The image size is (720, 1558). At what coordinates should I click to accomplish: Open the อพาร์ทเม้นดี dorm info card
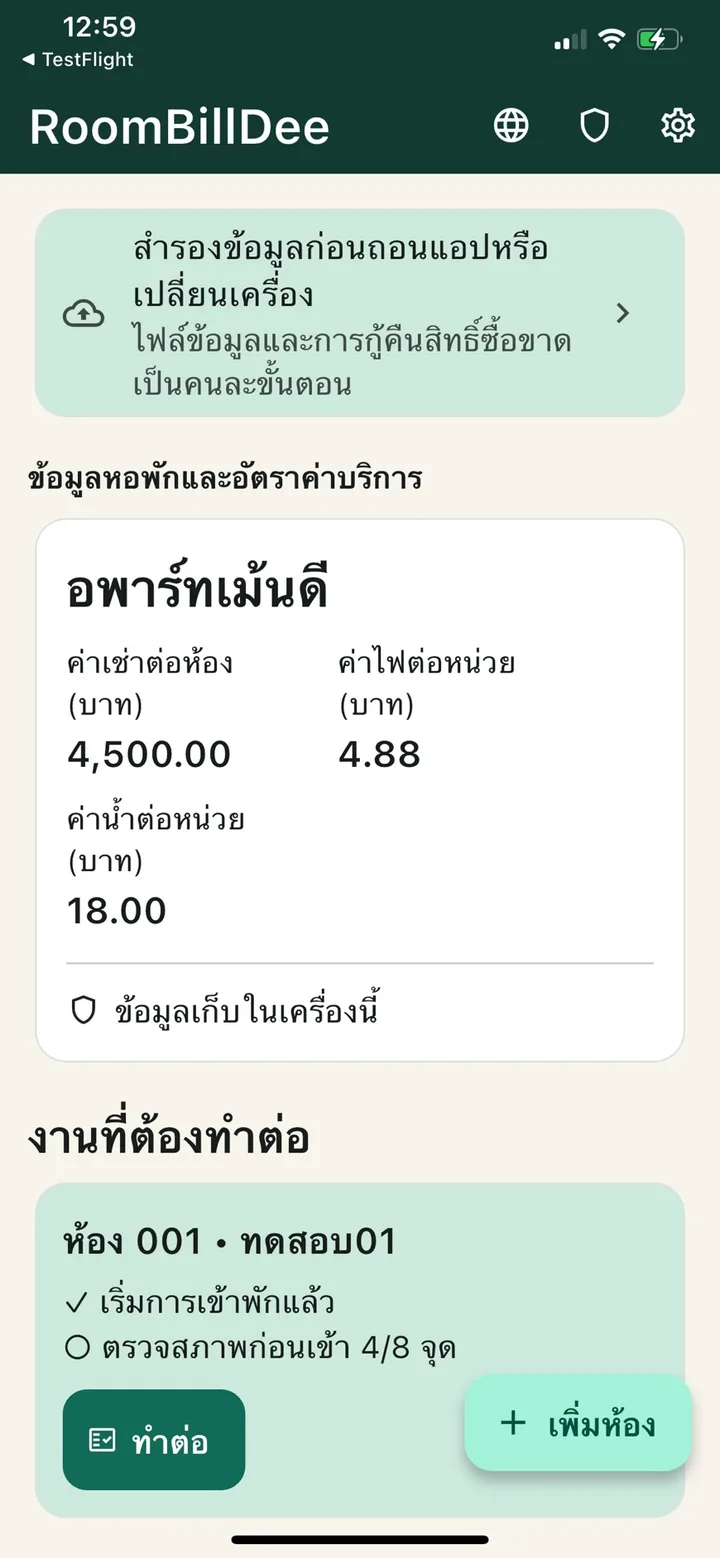tap(360, 790)
